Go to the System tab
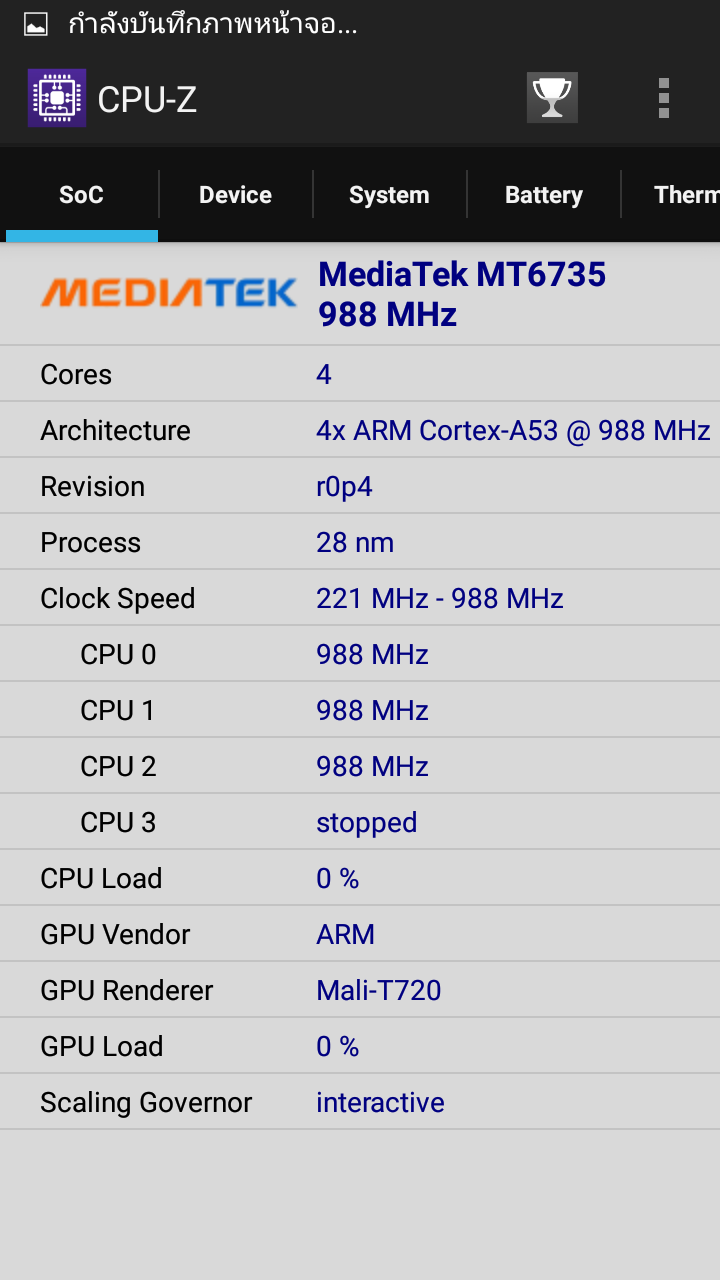The image size is (720, 1280). click(x=389, y=195)
